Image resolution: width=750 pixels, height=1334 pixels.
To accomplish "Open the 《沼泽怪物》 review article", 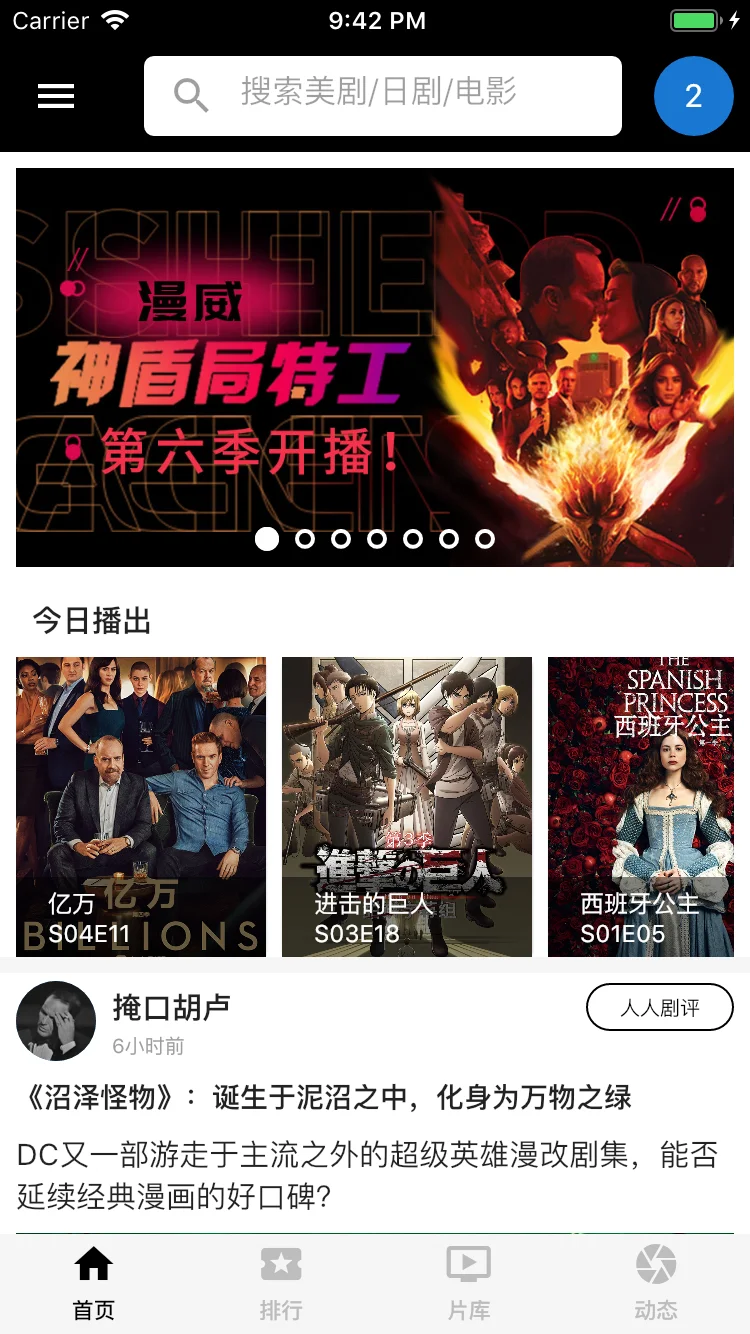I will coord(325,1098).
